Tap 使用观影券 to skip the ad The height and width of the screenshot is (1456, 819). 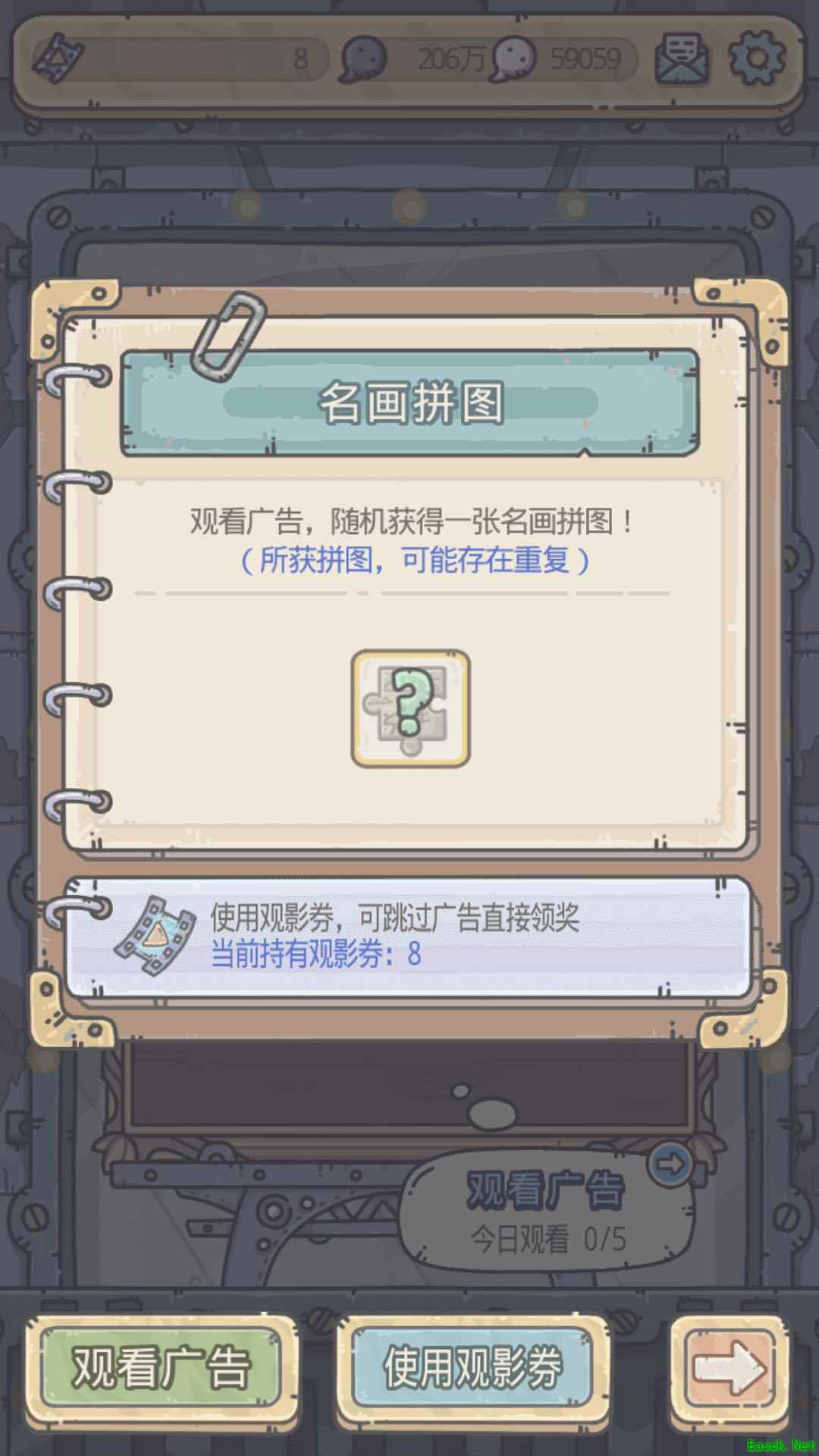(x=472, y=1367)
